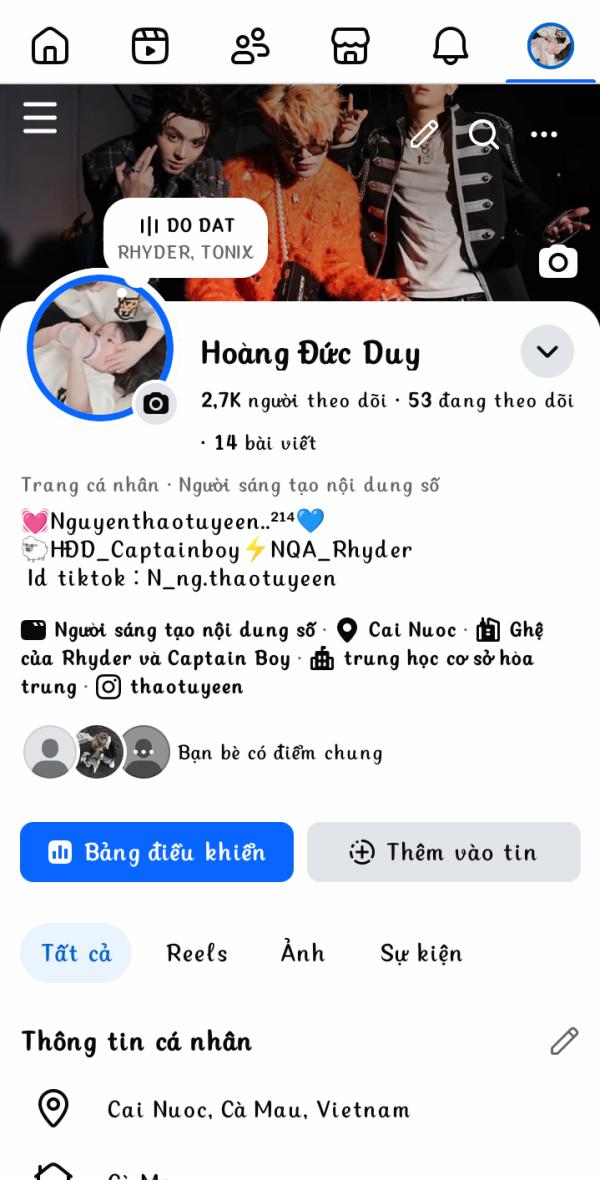Search within this profile
The height and width of the screenshot is (1180, 600).
pyautogui.click(x=484, y=134)
